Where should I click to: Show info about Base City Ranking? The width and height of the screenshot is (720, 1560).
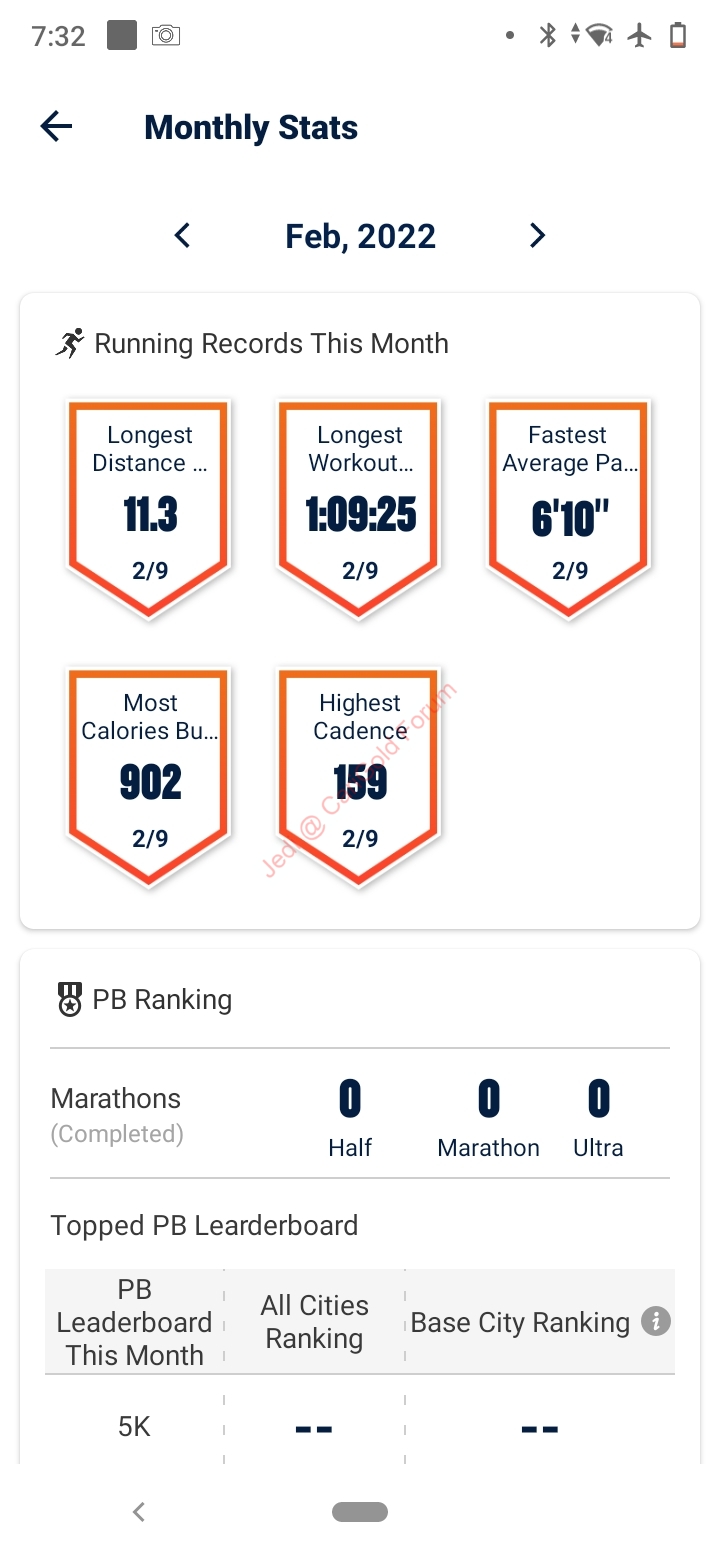(x=655, y=1321)
